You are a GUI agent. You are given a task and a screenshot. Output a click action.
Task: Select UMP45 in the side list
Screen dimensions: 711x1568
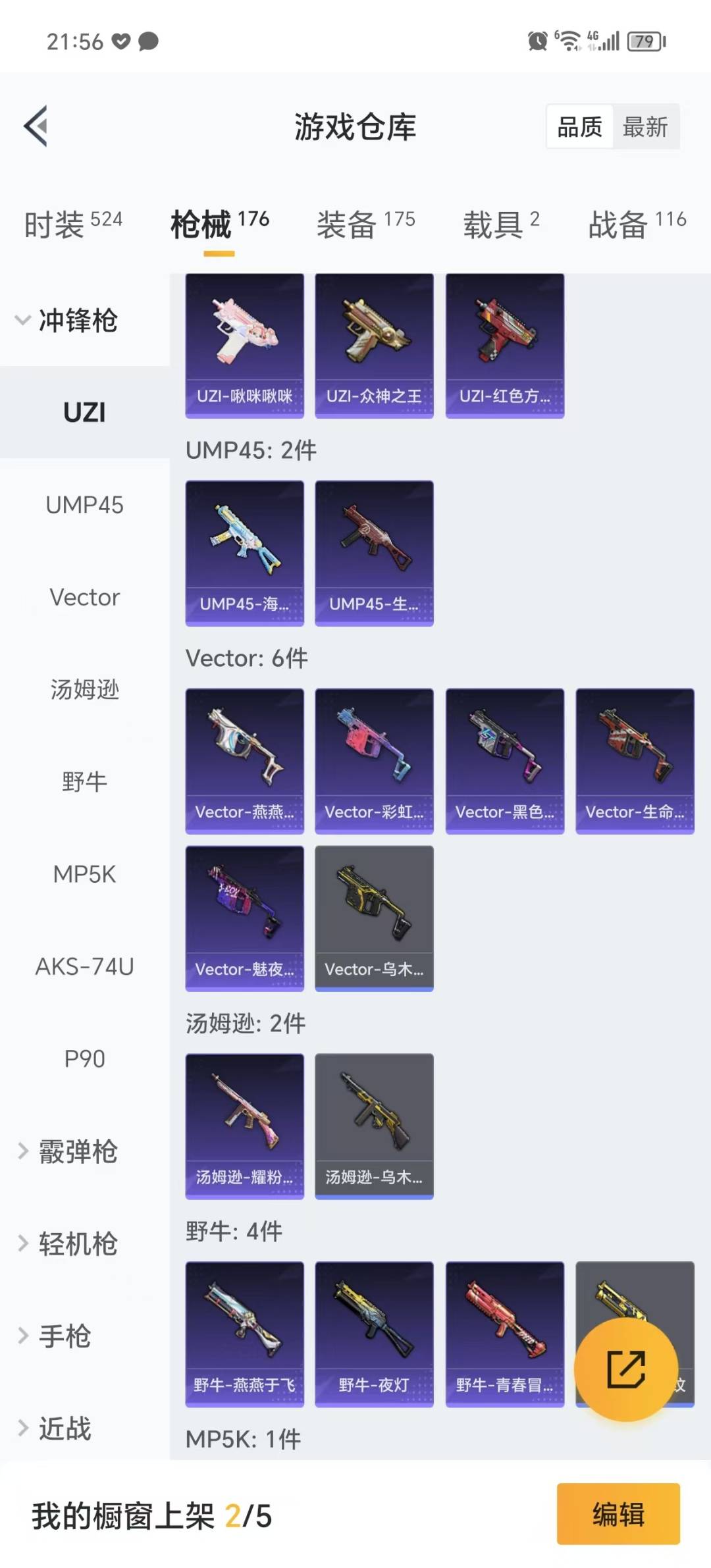coord(84,505)
